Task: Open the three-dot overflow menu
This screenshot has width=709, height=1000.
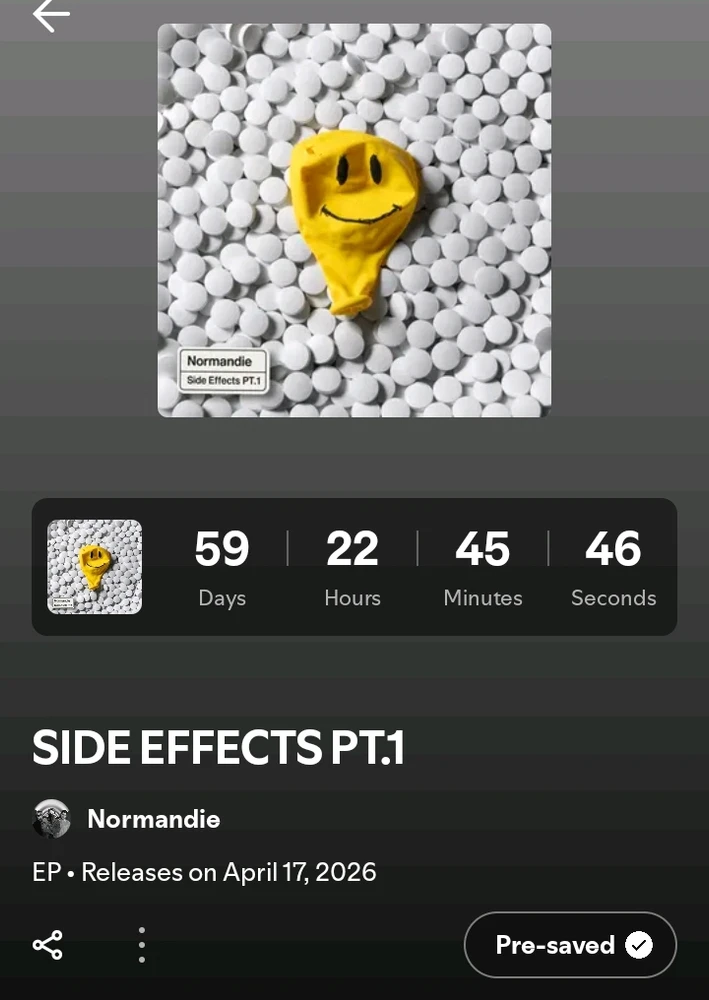Action: point(142,945)
